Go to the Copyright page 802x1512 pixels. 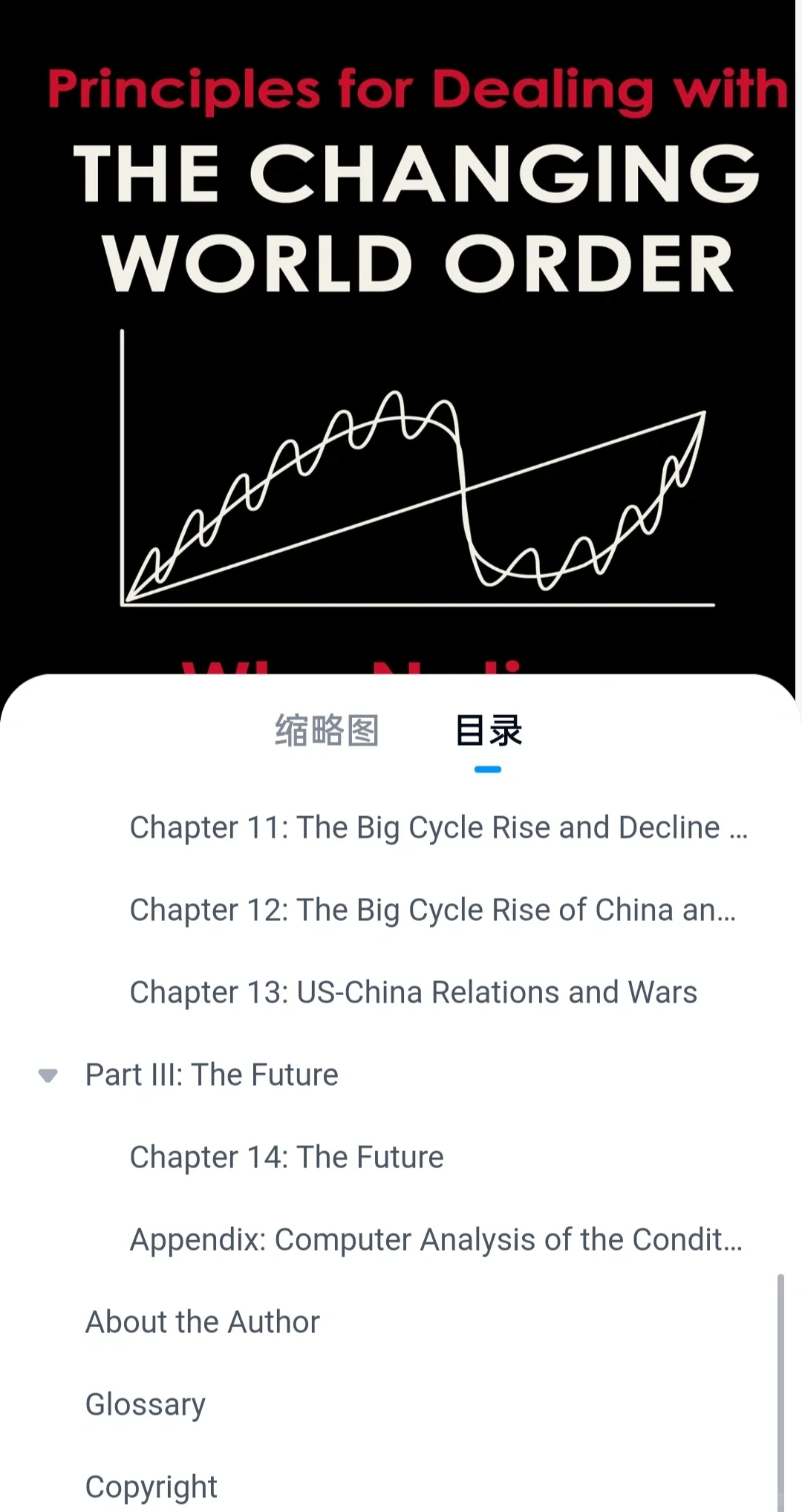[151, 1487]
